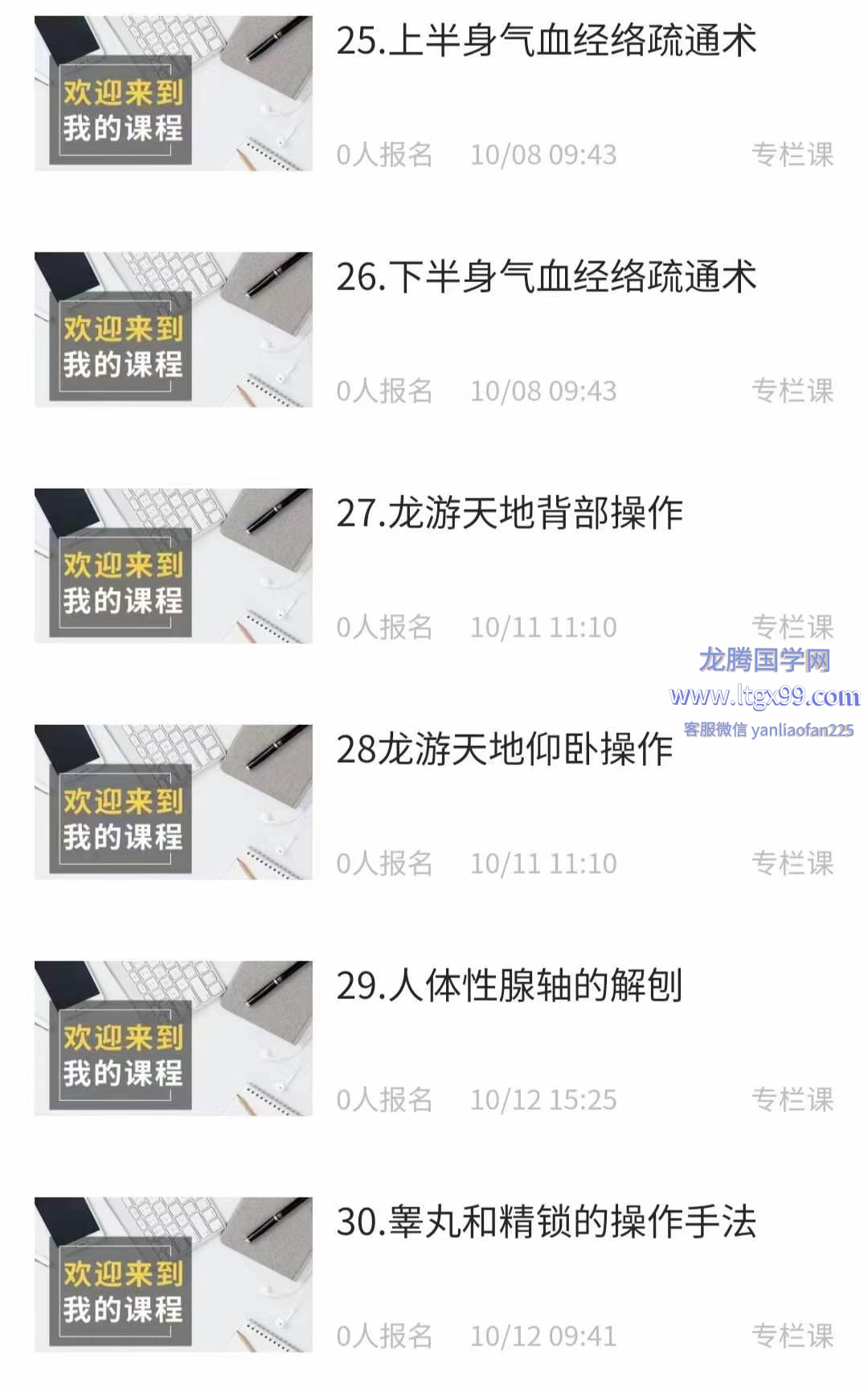This screenshot has width=868, height=1392.
Task: Tap course 30.睾丸和精锁的操作手法
Action: pyautogui.click(x=546, y=1223)
